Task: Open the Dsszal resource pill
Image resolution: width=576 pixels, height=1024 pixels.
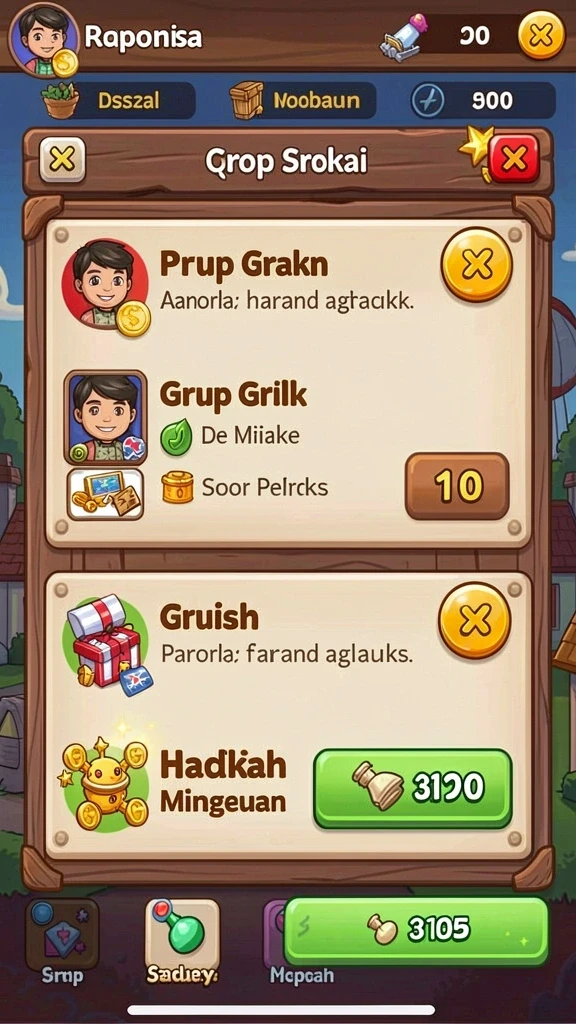Action: coord(118,100)
